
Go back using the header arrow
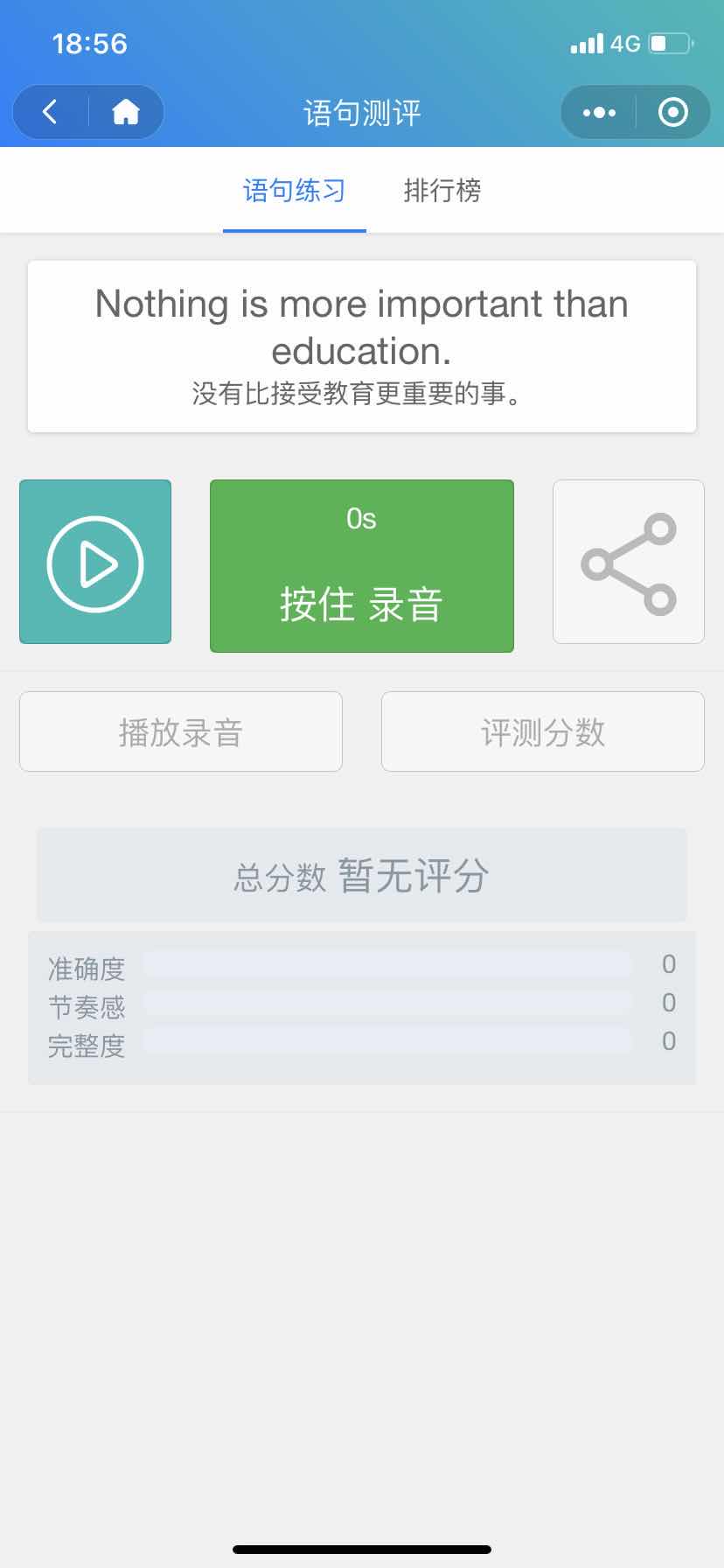tap(51, 112)
